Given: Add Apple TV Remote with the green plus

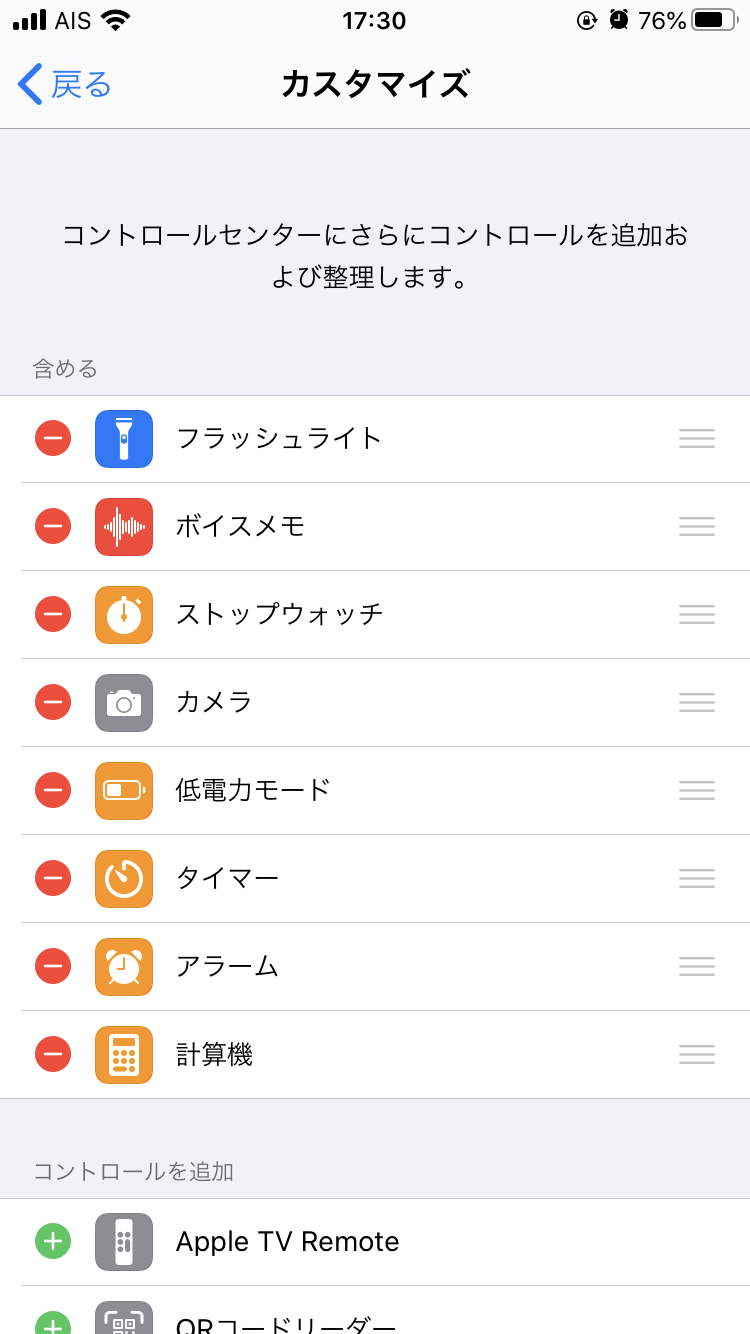Looking at the screenshot, I should (x=53, y=1241).
